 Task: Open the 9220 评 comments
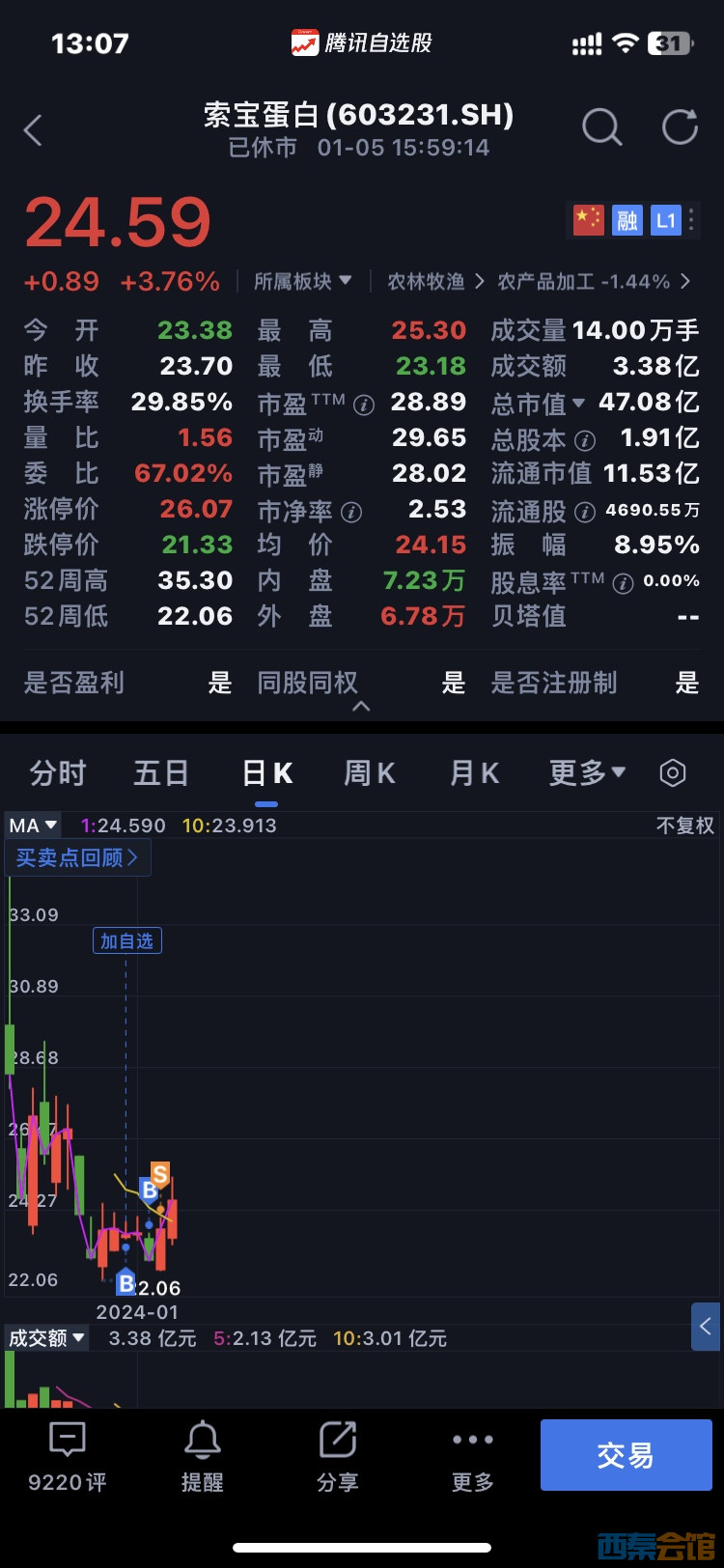pos(67,1456)
